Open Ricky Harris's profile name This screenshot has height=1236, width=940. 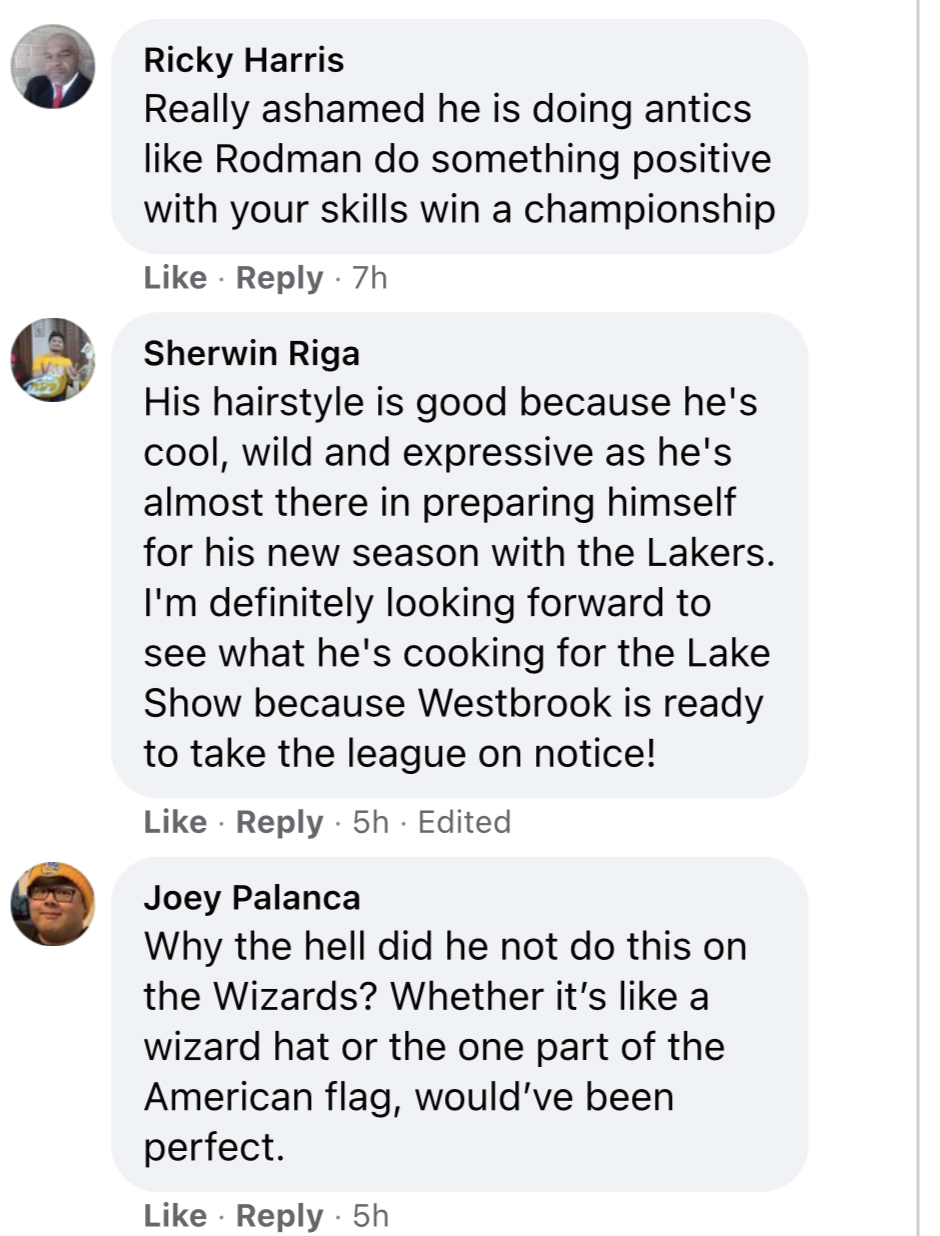coord(244,60)
